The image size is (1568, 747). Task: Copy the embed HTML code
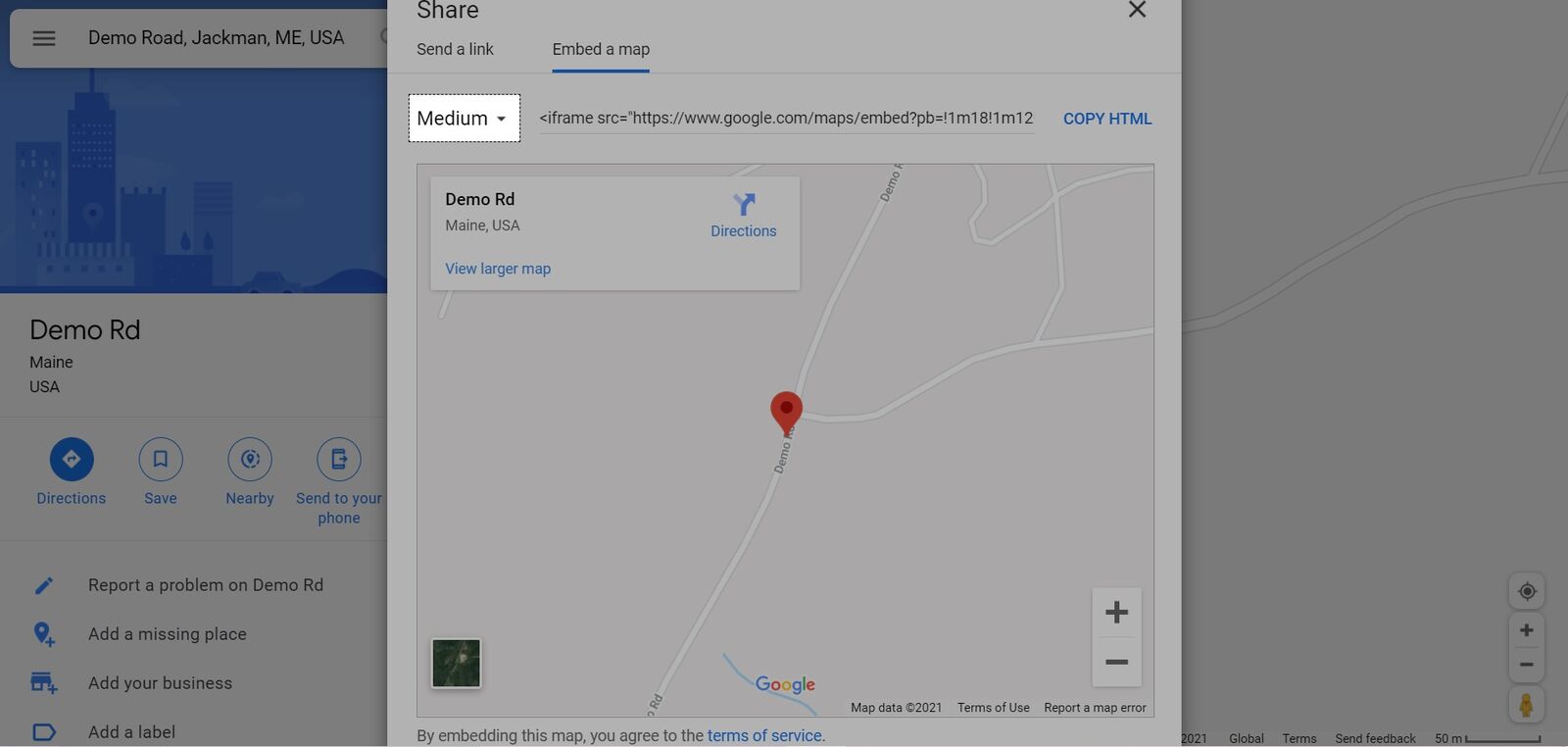coord(1106,119)
